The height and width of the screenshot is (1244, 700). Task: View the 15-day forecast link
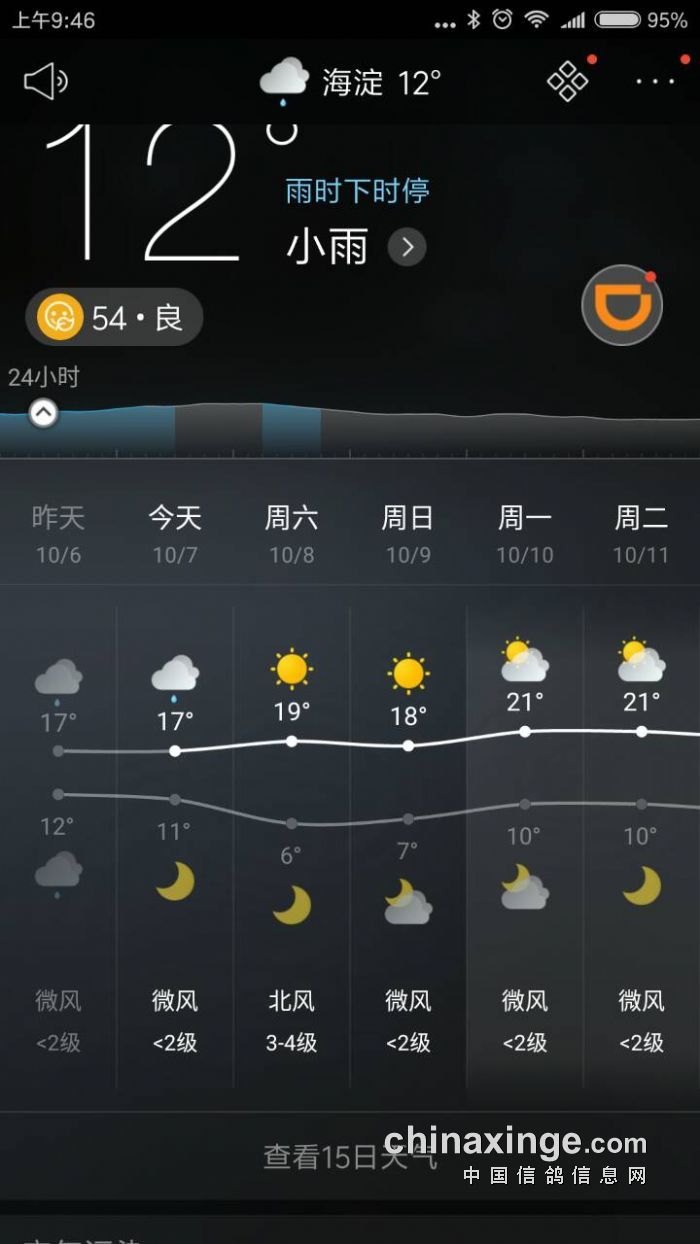coord(350,1157)
